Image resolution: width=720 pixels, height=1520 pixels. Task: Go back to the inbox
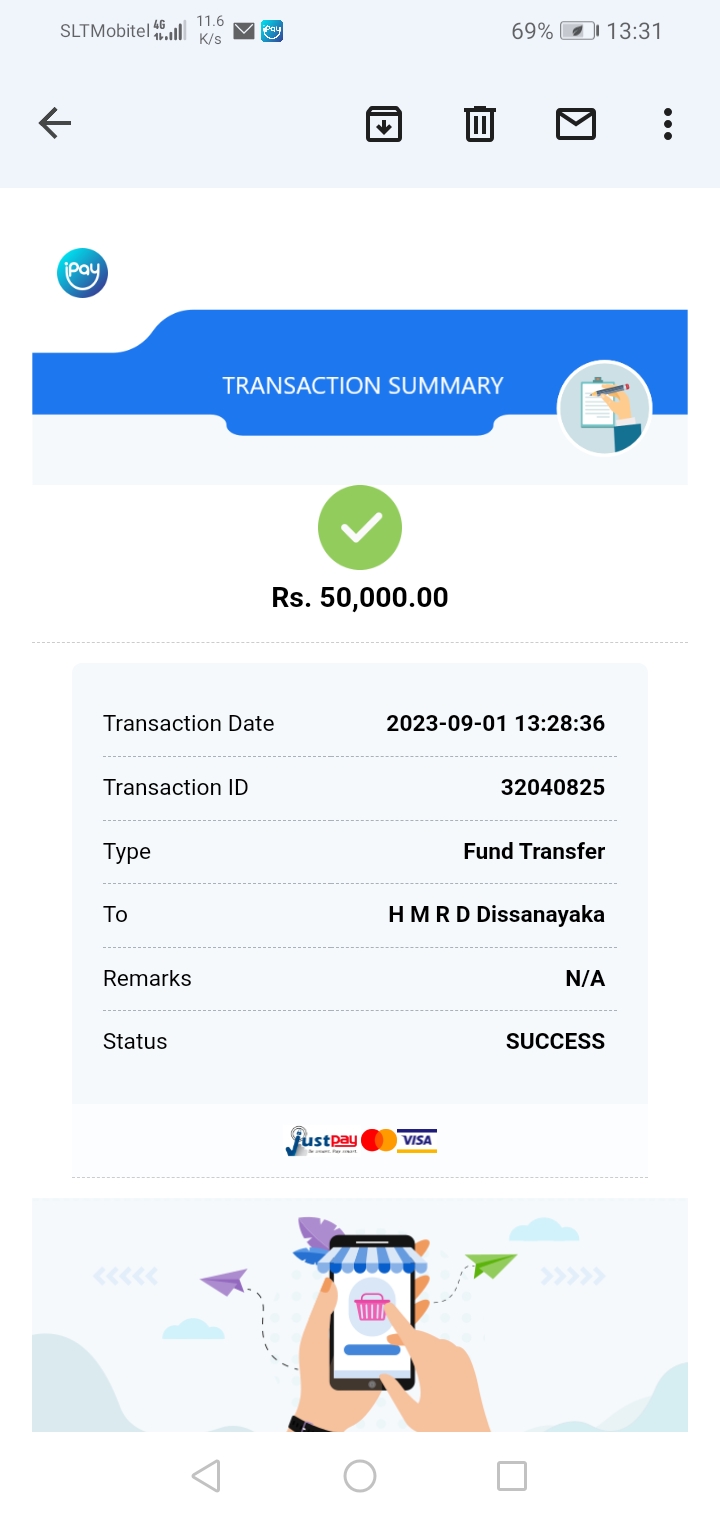point(55,124)
